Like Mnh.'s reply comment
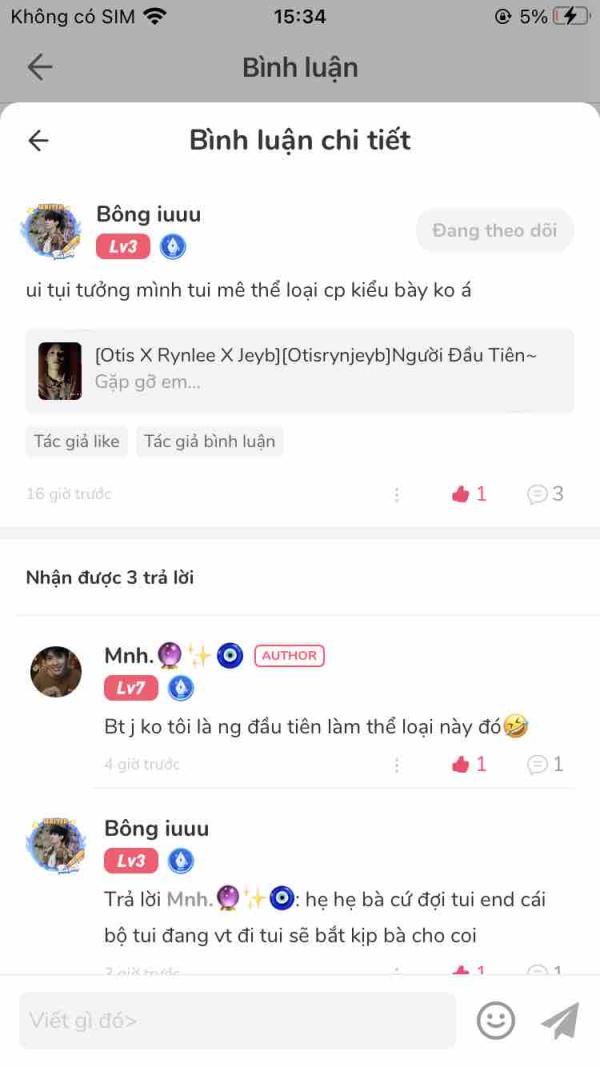This screenshot has width=600, height=1067. 468,764
